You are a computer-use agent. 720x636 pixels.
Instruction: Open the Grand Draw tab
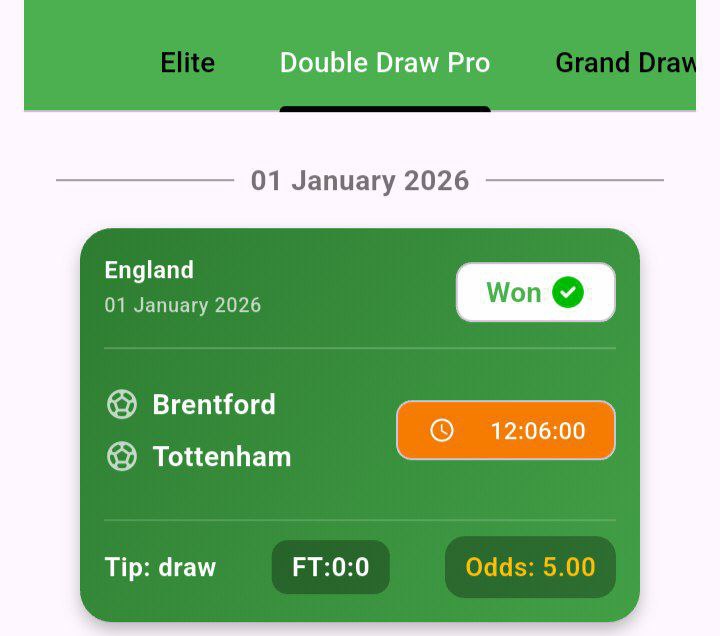[x=624, y=63]
